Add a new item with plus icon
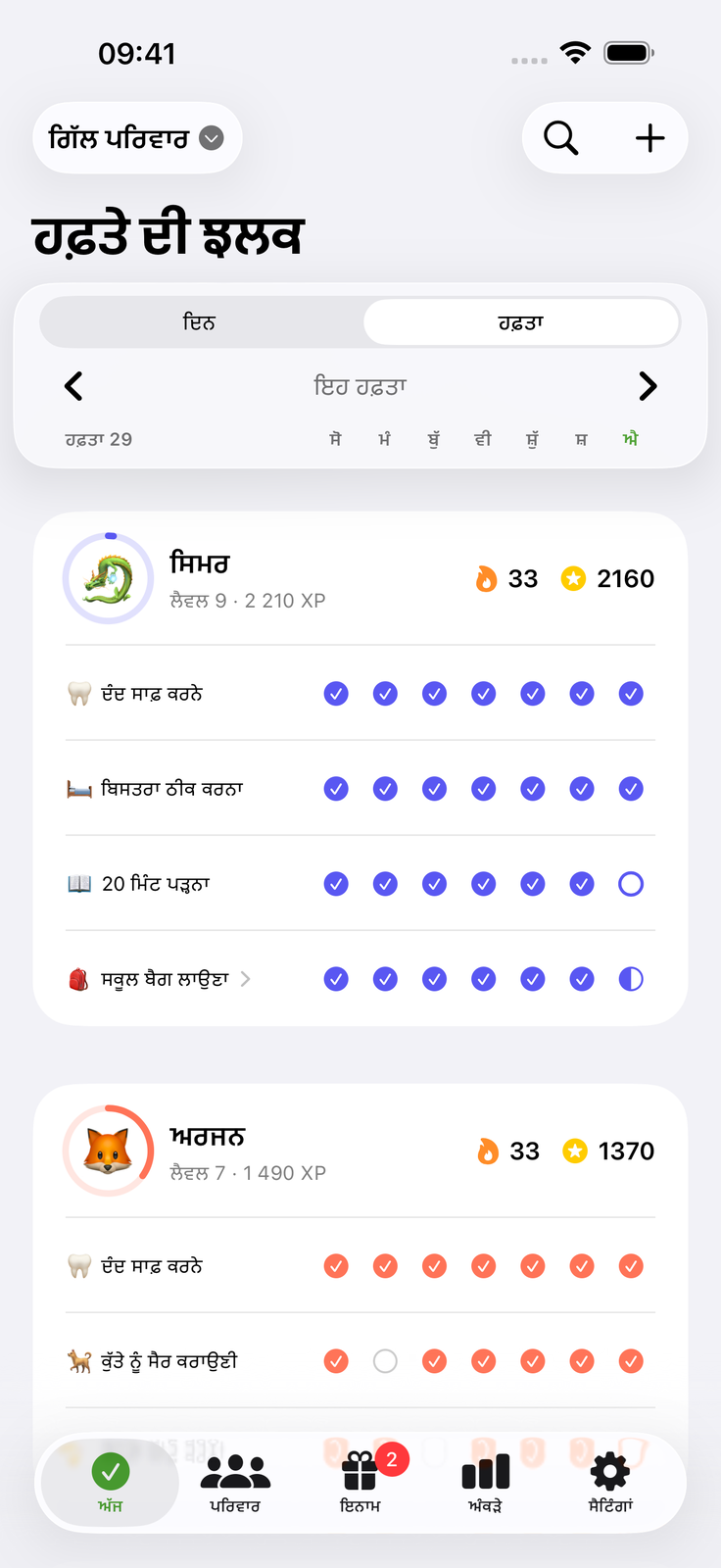Viewport: 721px width, 1568px height. click(x=649, y=138)
